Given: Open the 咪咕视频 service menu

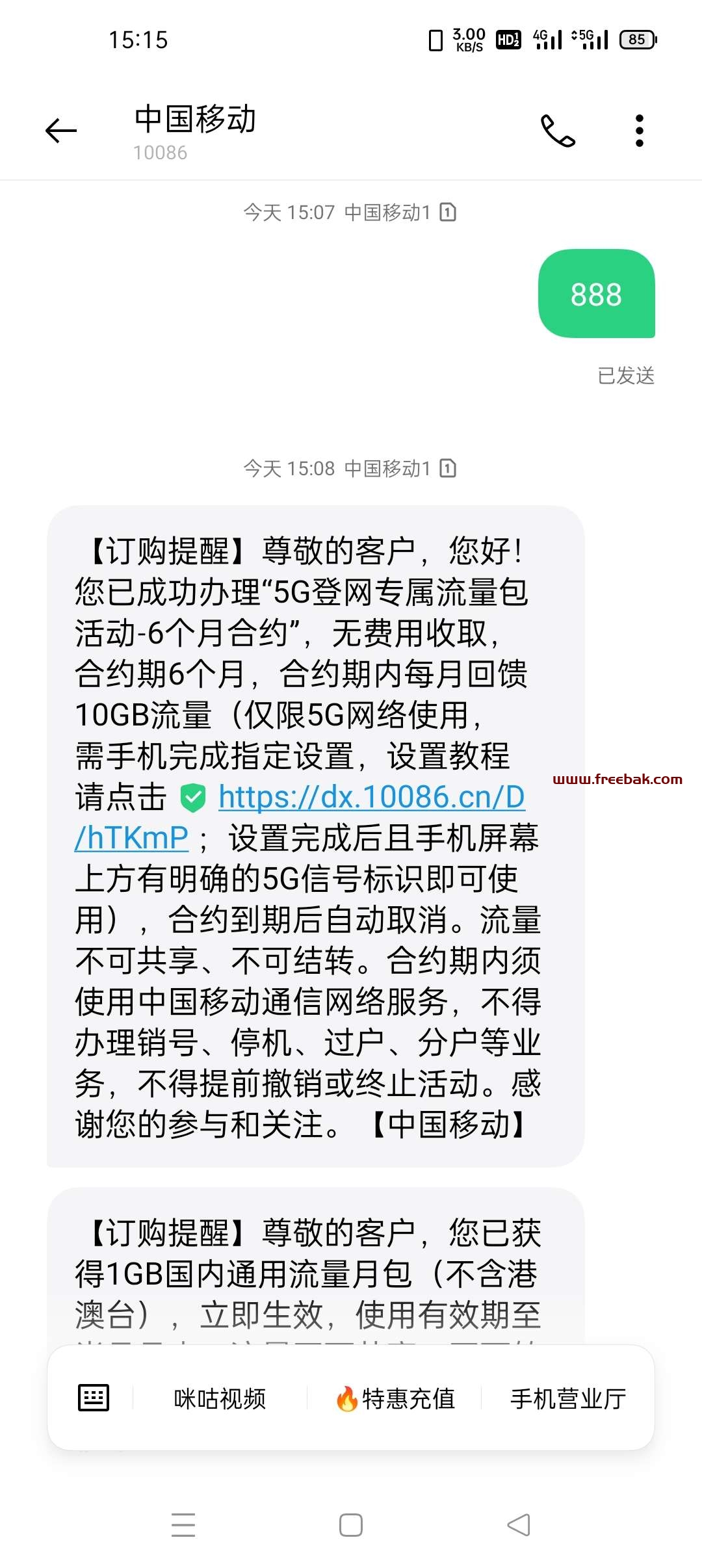Looking at the screenshot, I should 220,1398.
